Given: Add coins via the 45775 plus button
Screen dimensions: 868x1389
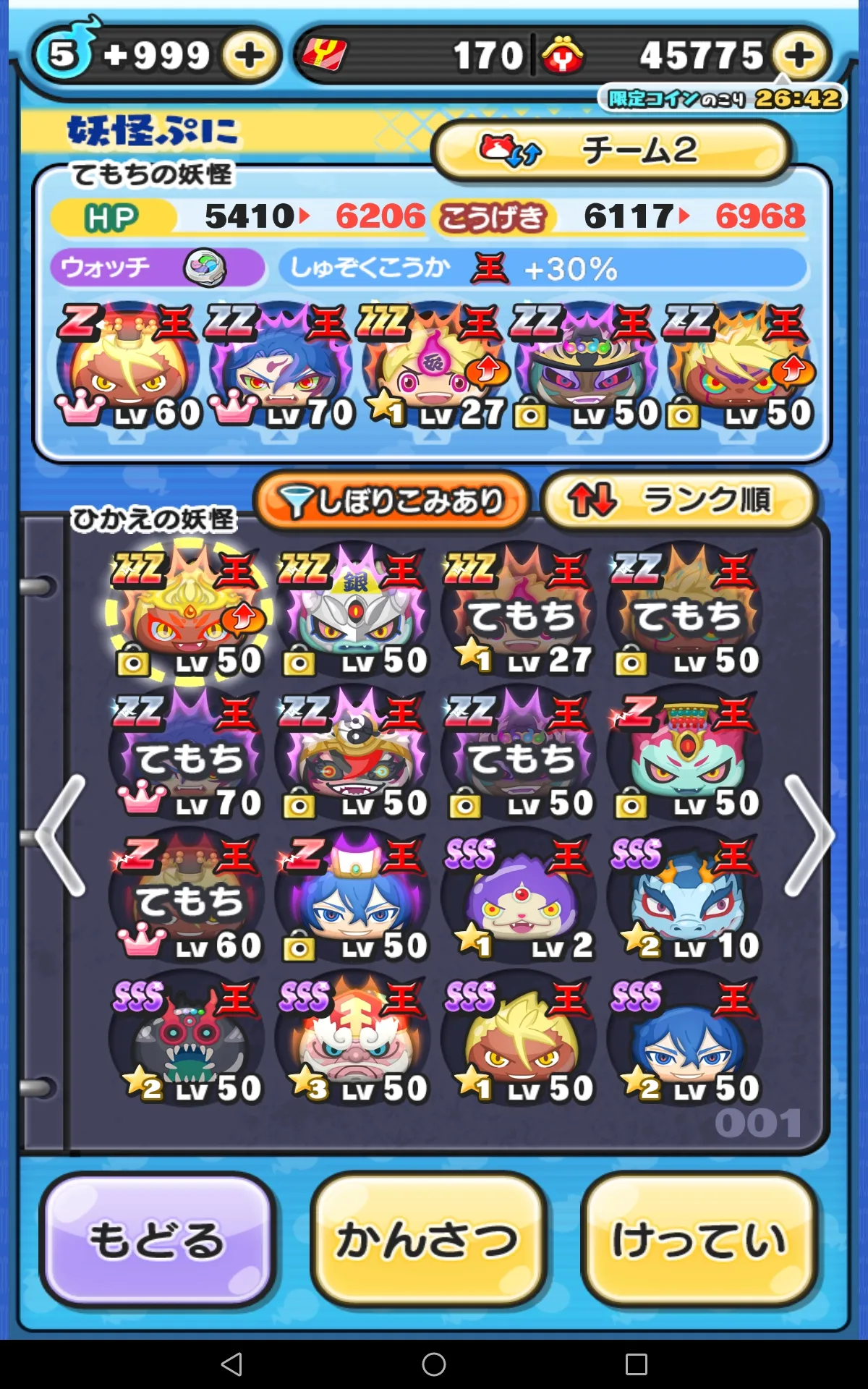Looking at the screenshot, I should (x=800, y=55).
